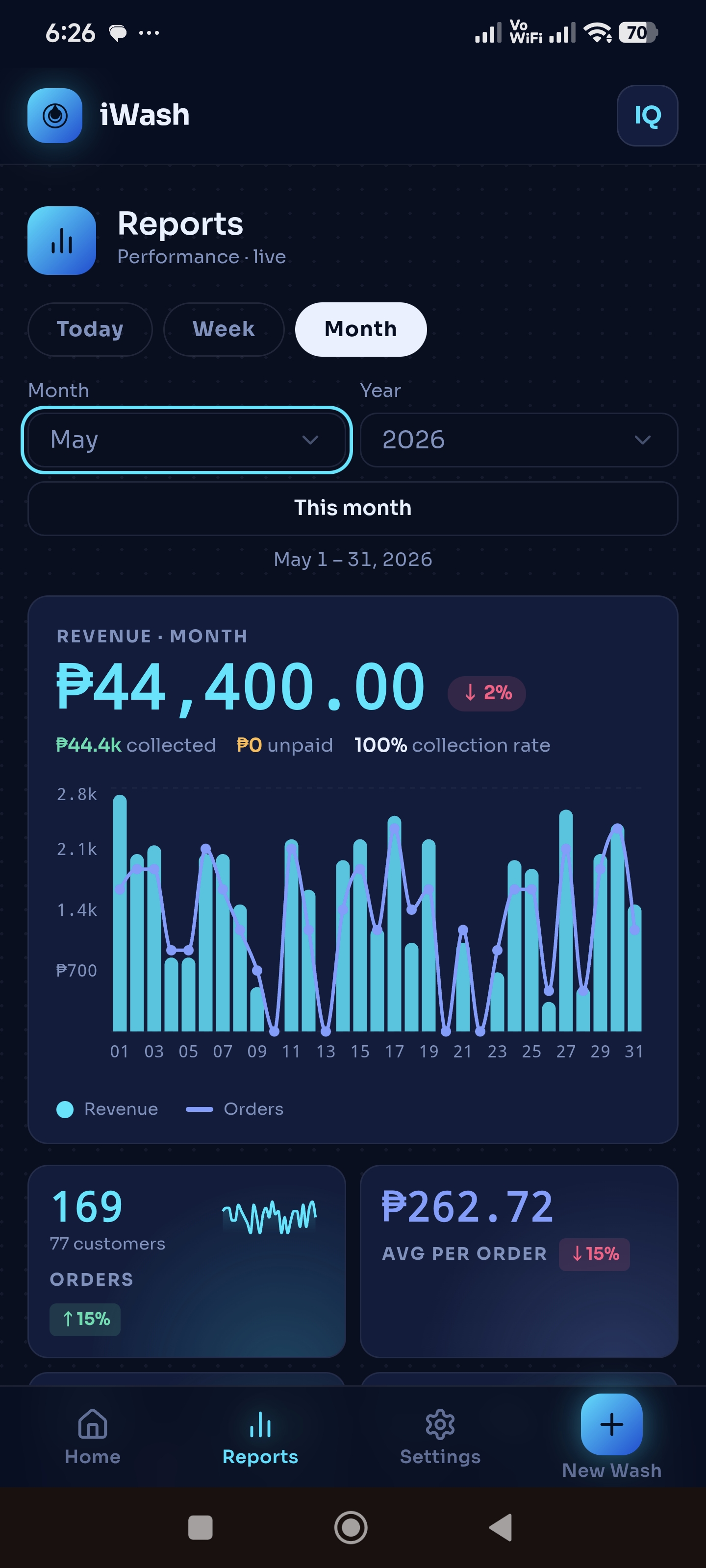The height and width of the screenshot is (1568, 706).
Task: Expand the Month dropdown showing May
Action: tap(187, 440)
